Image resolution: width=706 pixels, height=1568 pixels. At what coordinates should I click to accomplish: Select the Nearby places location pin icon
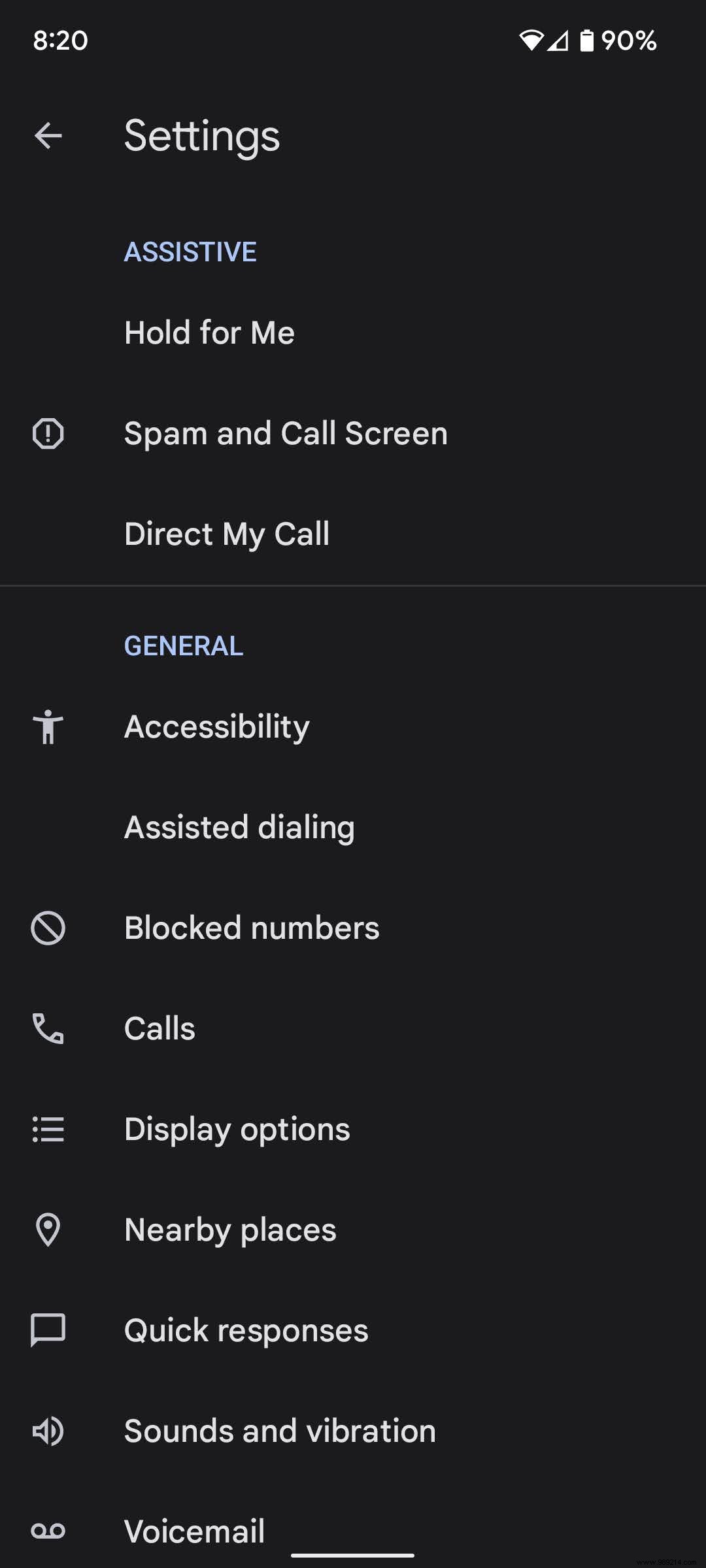48,1230
